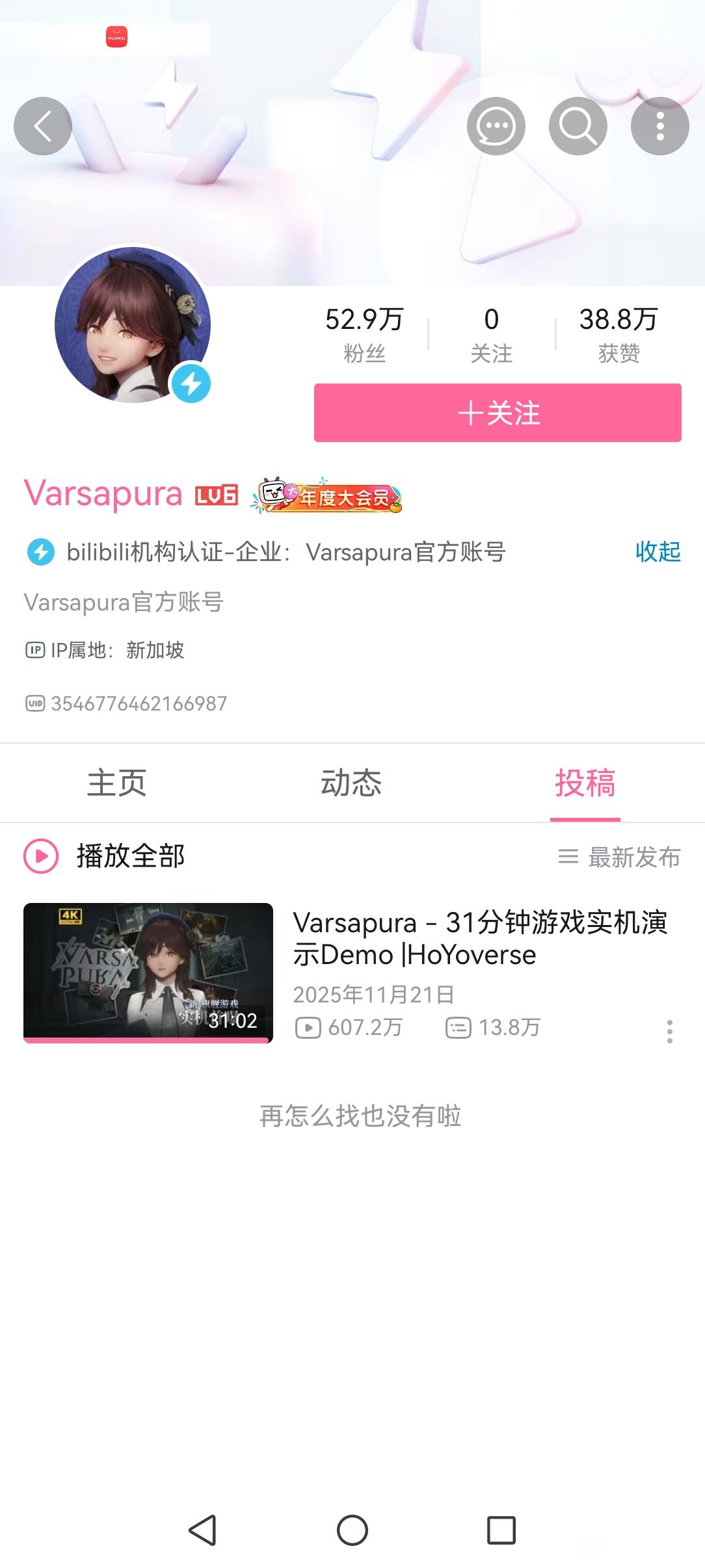Select the 投稿 tab
This screenshot has width=705, height=1568.
585,783
